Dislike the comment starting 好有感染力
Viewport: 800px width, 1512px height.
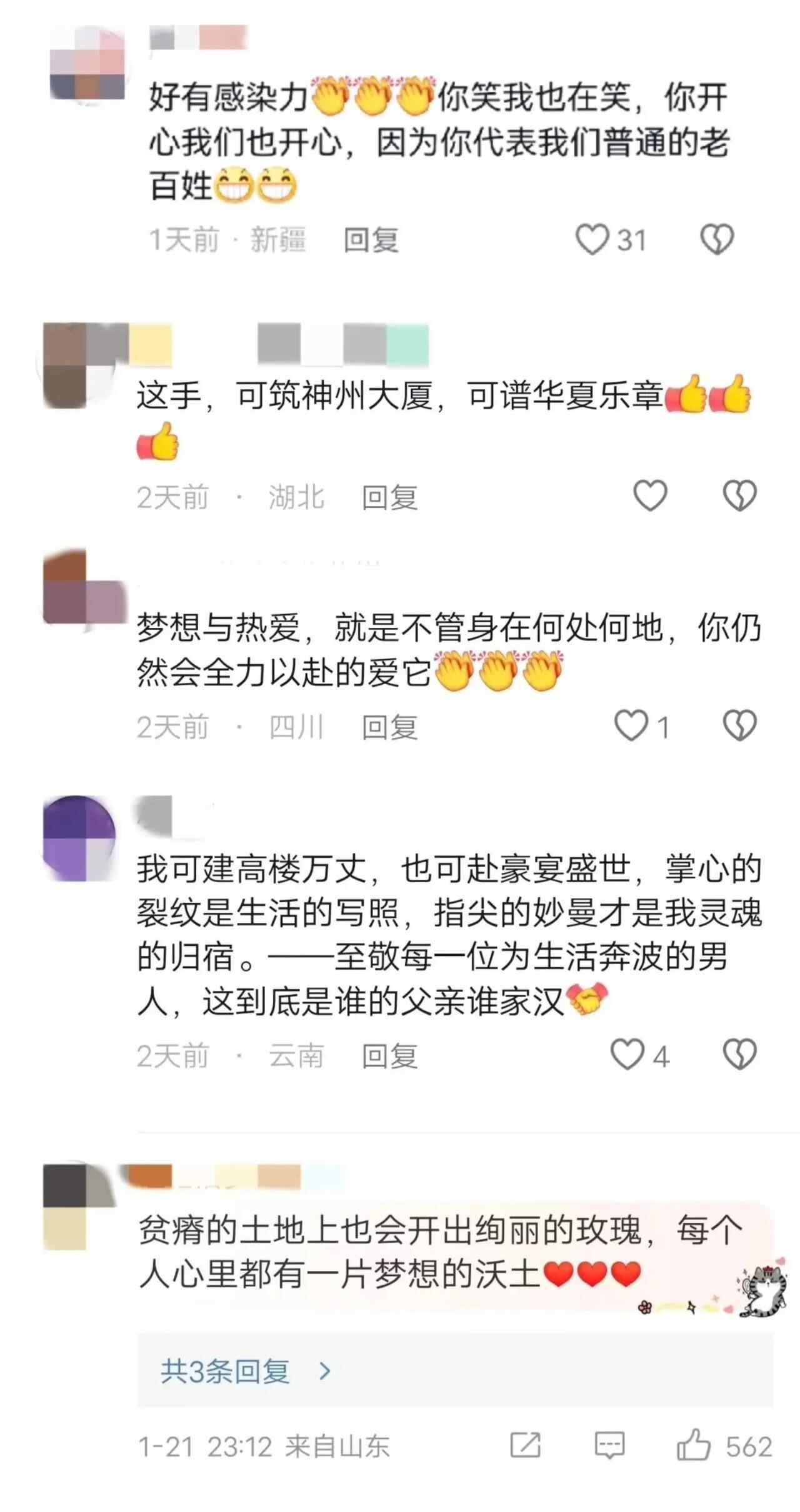[x=716, y=240]
